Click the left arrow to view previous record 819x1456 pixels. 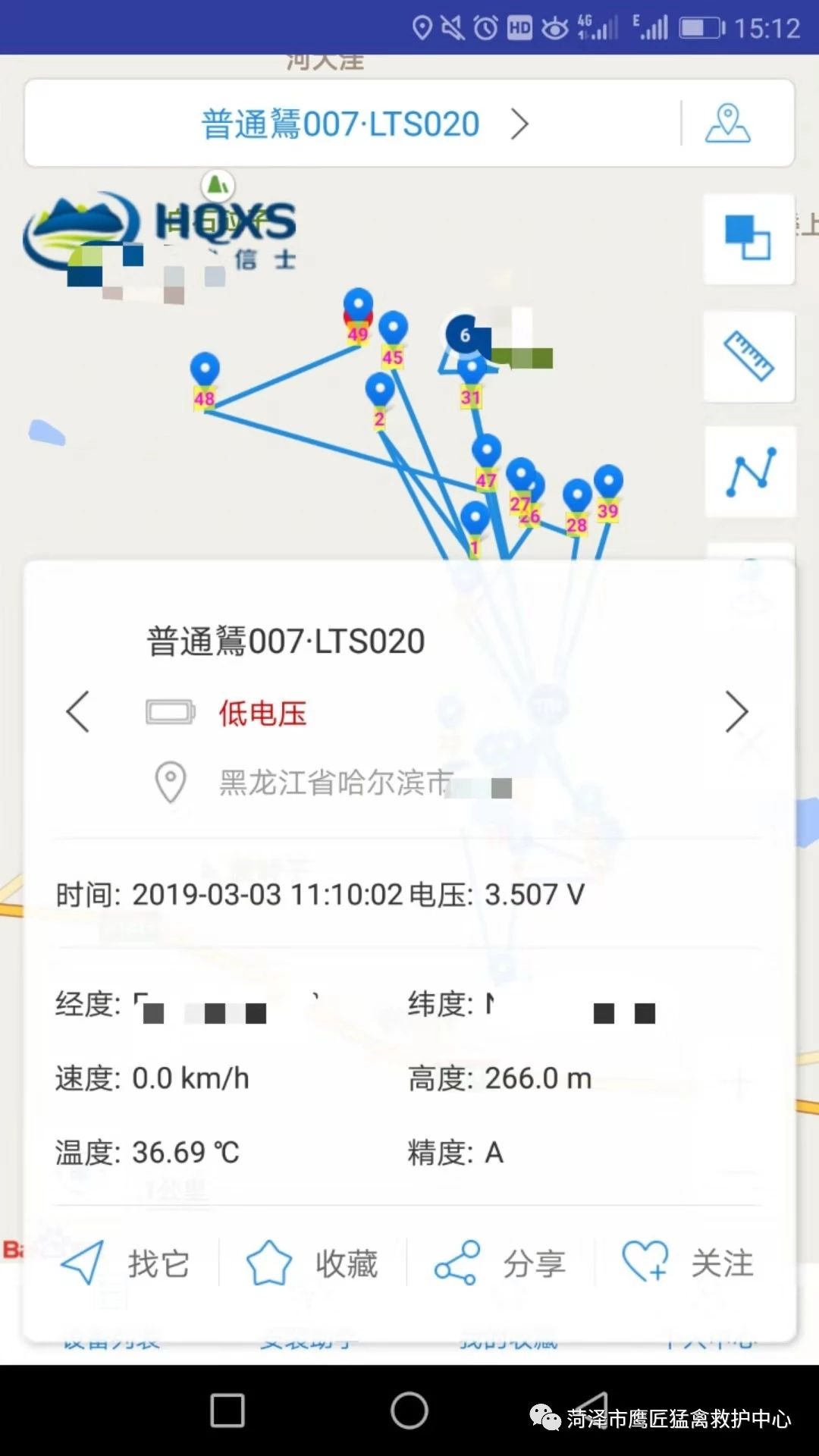click(78, 711)
